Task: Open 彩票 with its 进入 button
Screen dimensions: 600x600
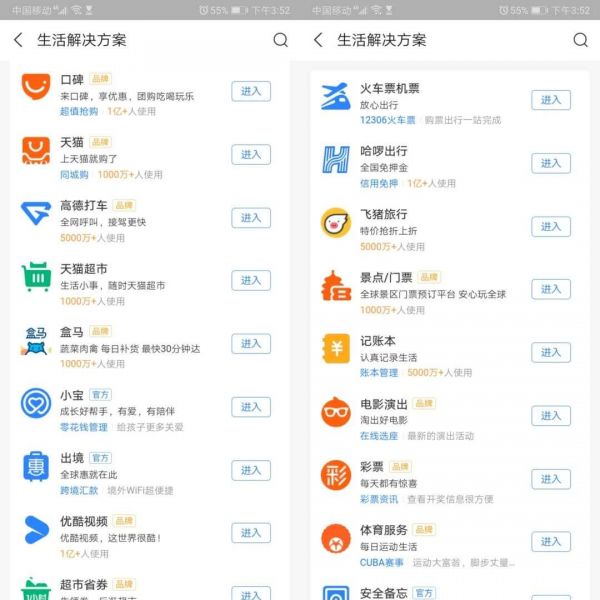Action: (x=551, y=478)
